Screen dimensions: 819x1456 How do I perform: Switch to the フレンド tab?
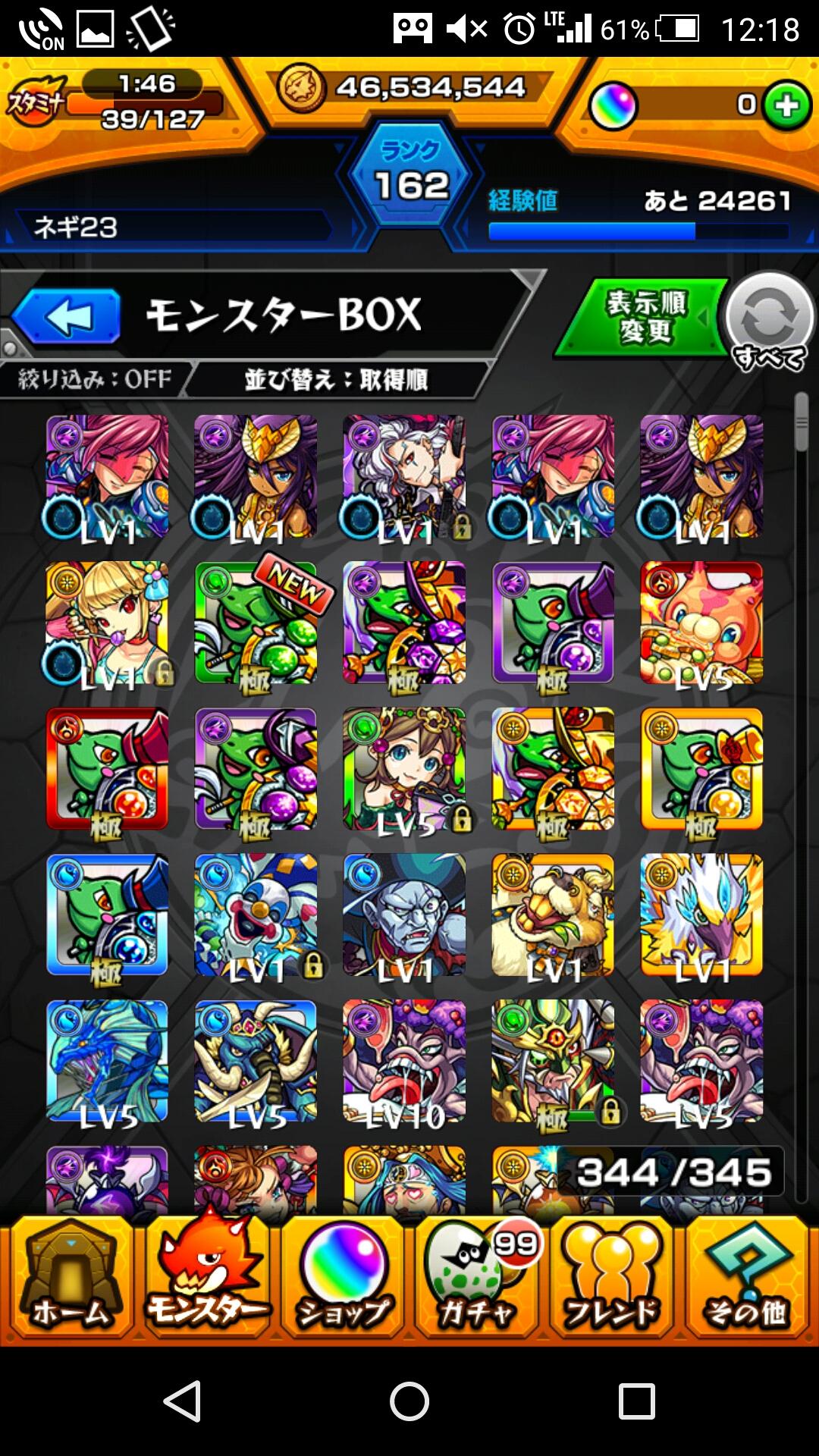(611, 1279)
